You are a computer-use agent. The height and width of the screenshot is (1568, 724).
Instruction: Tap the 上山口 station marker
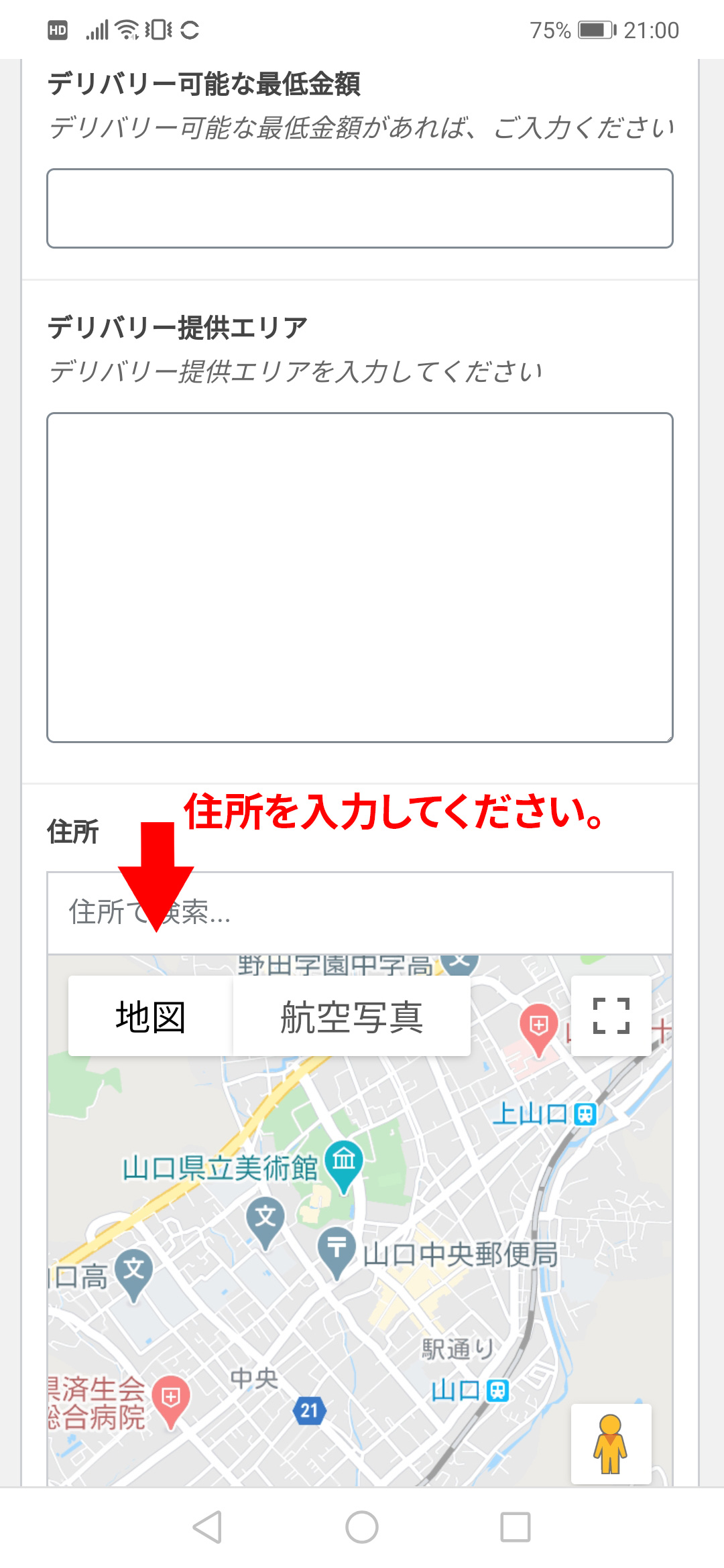[585, 1114]
